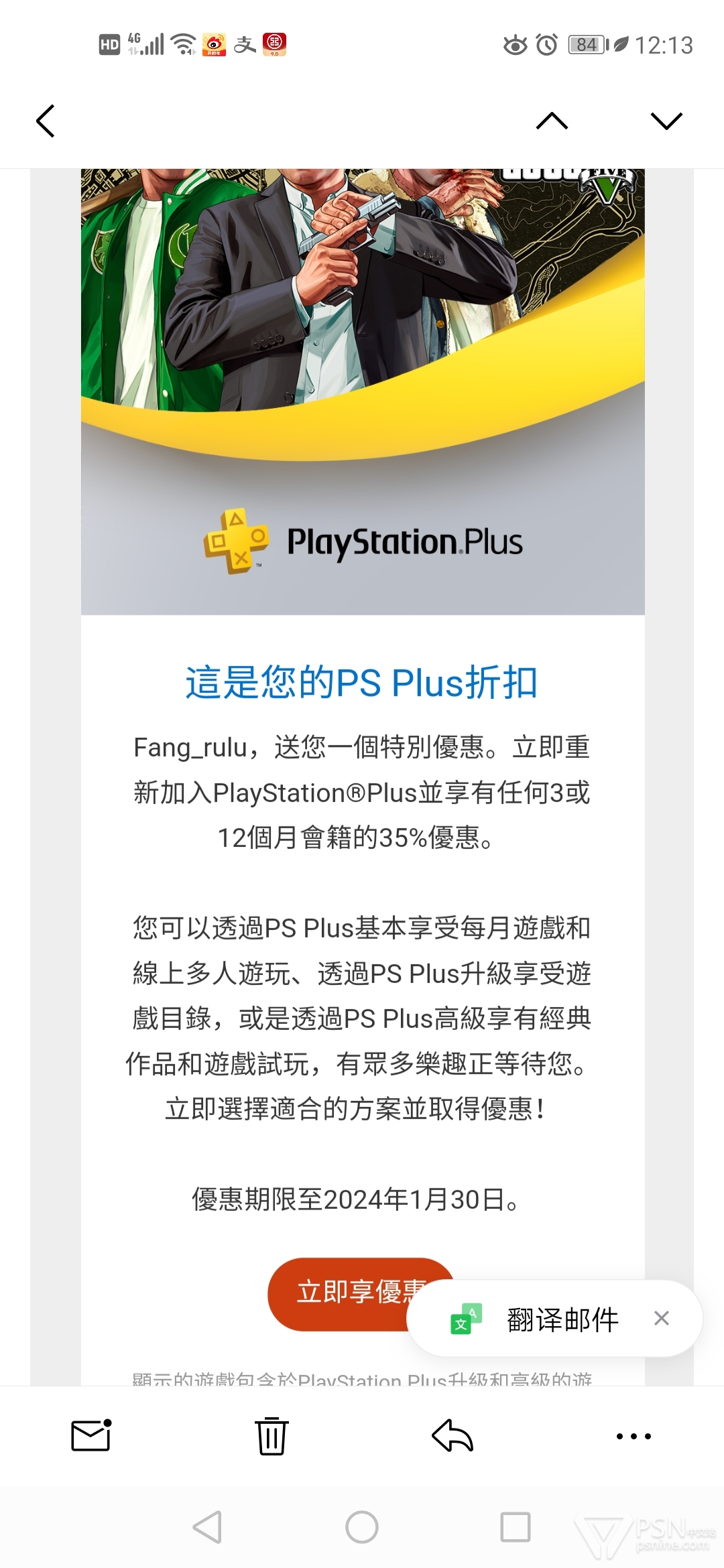Delete this email

(x=271, y=1435)
